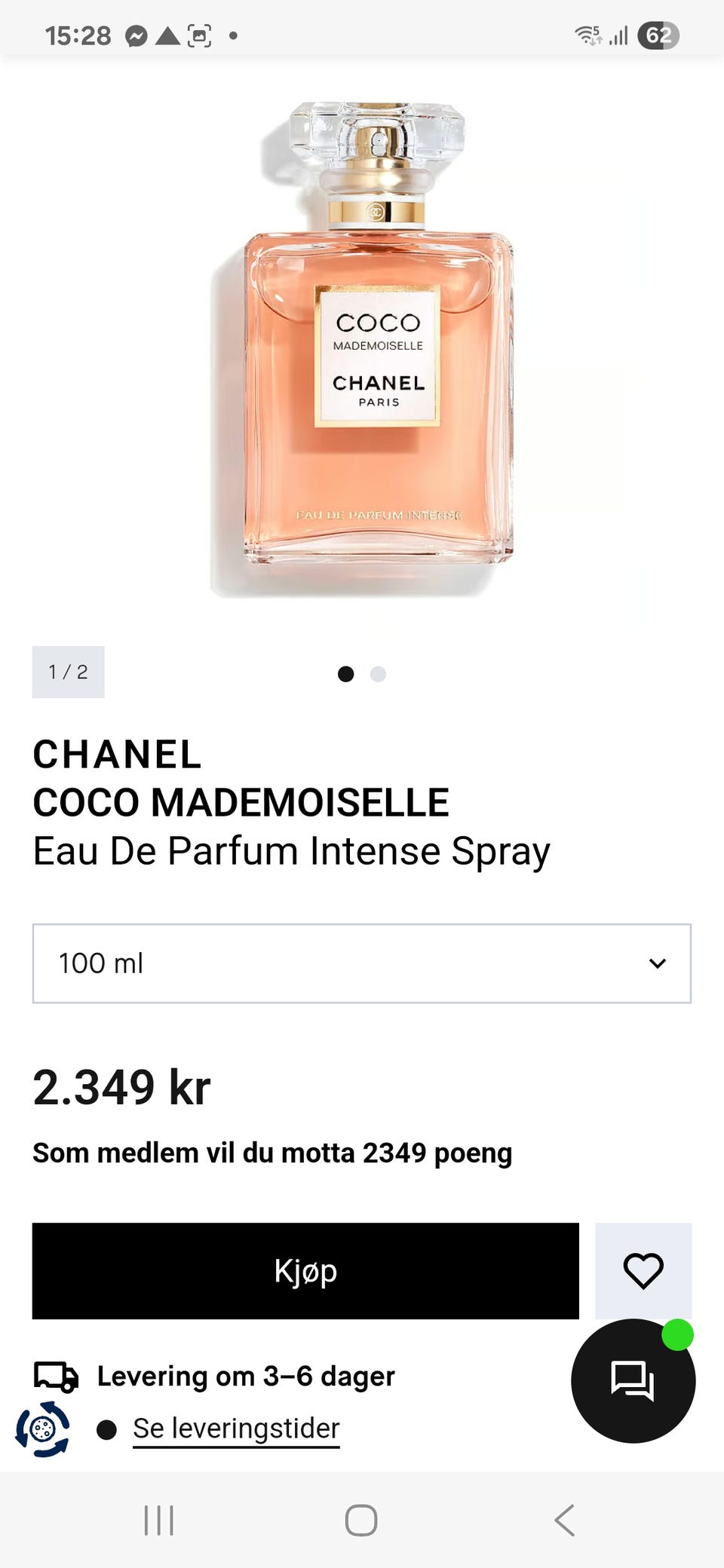
Task: Open the cookie settings icon
Action: click(x=43, y=1429)
